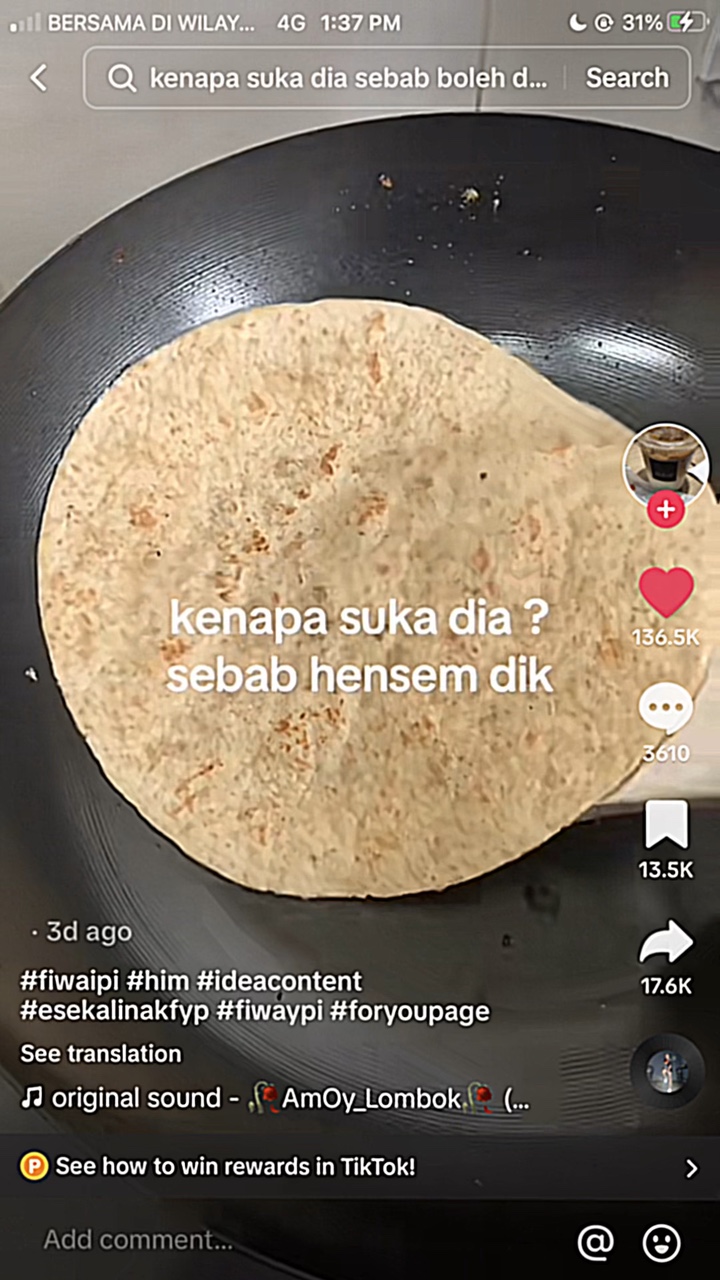Tap the spinning sound disc icon
Screen dimensions: 720x1280
pyautogui.click(x=666, y=1070)
